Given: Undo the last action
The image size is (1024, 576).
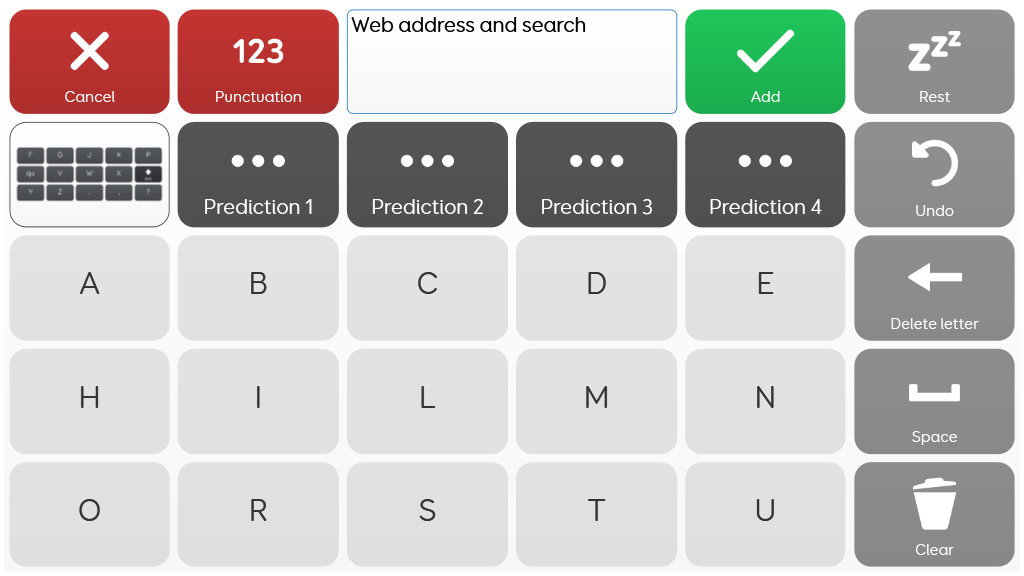Looking at the screenshot, I should 934,174.
